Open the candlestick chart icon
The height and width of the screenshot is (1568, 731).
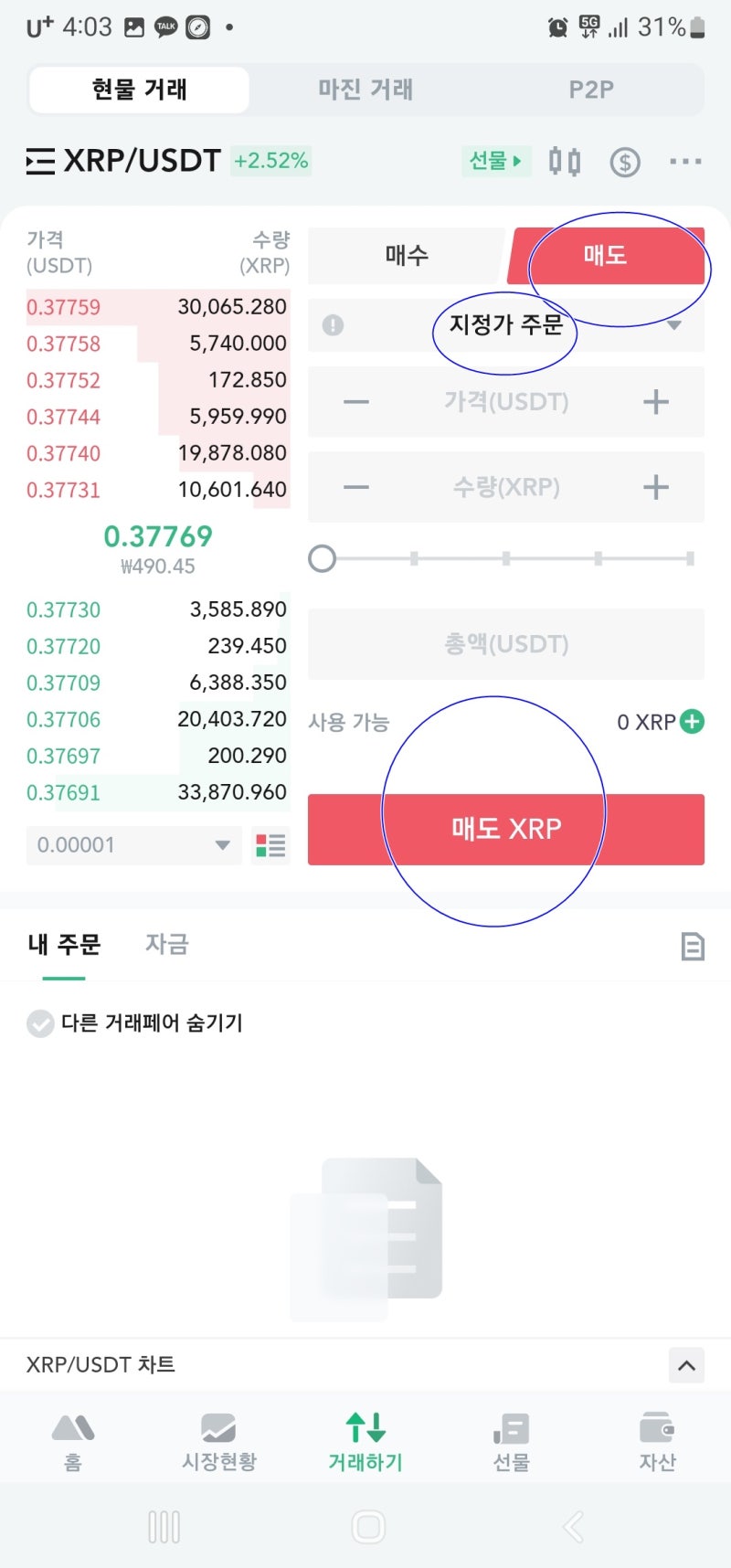(x=565, y=162)
